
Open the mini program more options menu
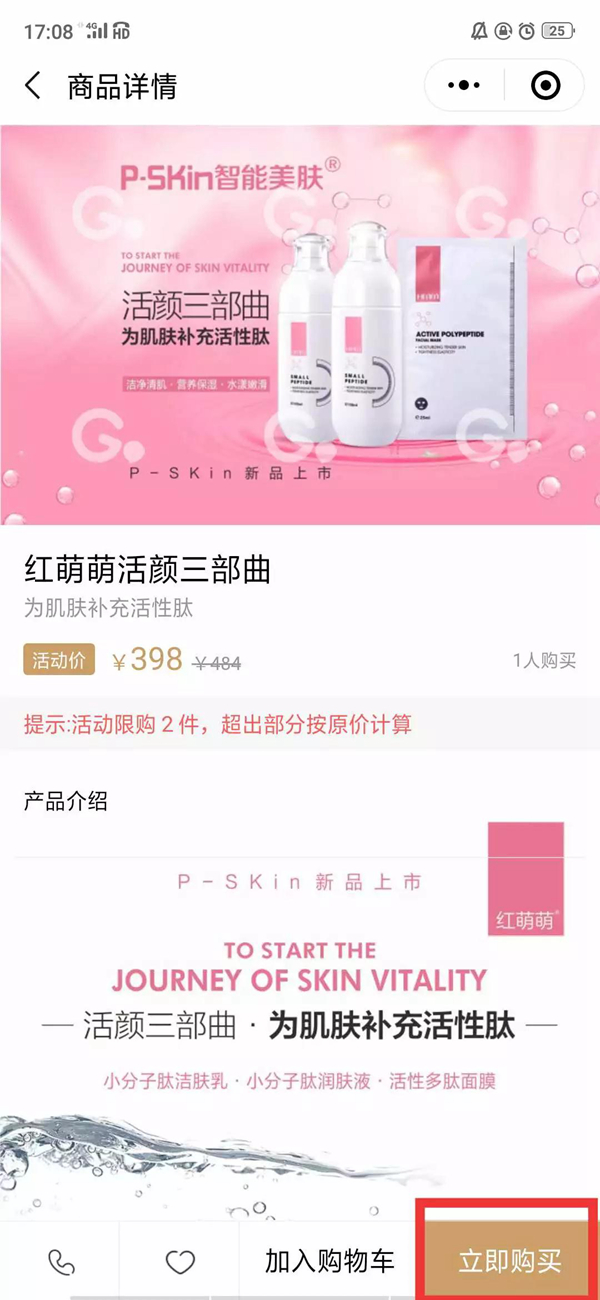(464, 86)
